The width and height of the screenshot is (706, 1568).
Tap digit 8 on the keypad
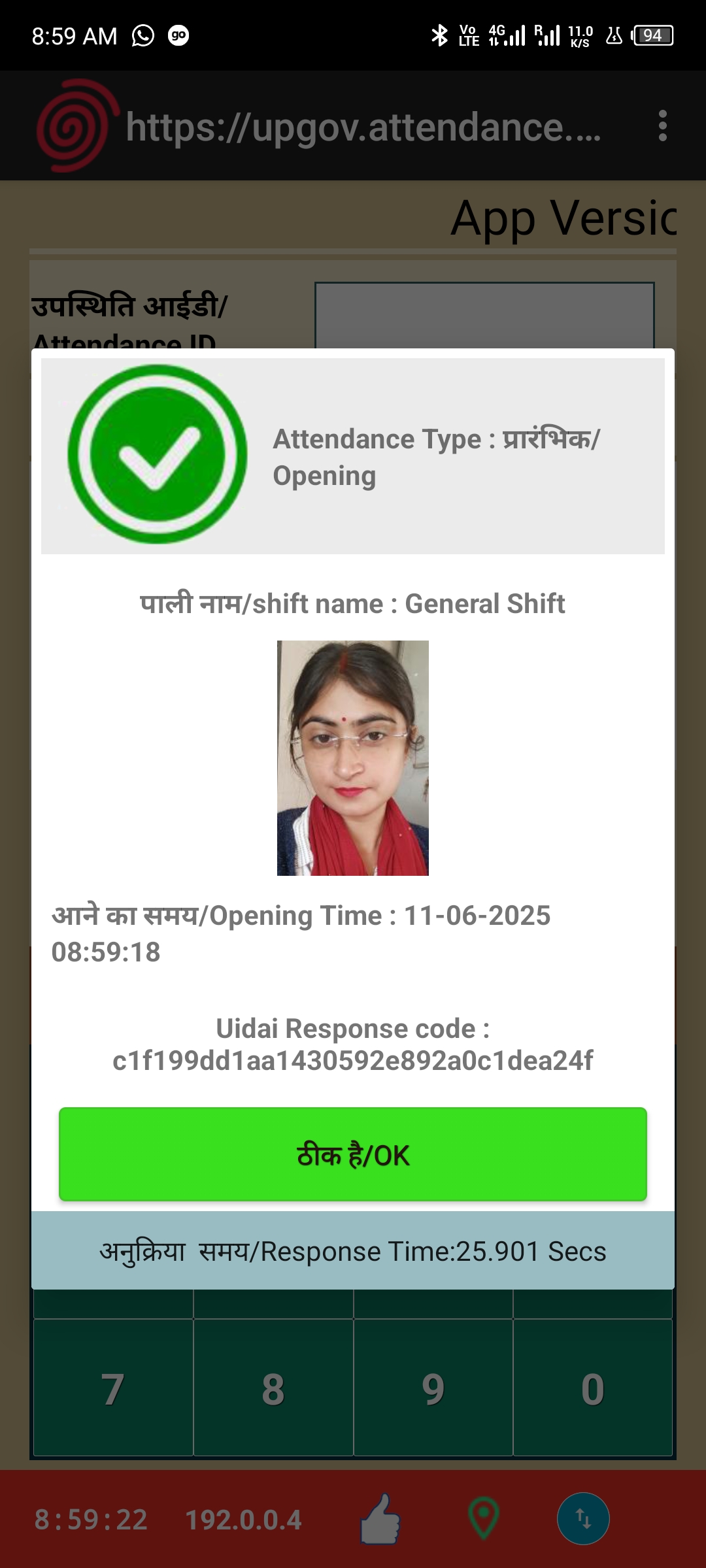[273, 1388]
